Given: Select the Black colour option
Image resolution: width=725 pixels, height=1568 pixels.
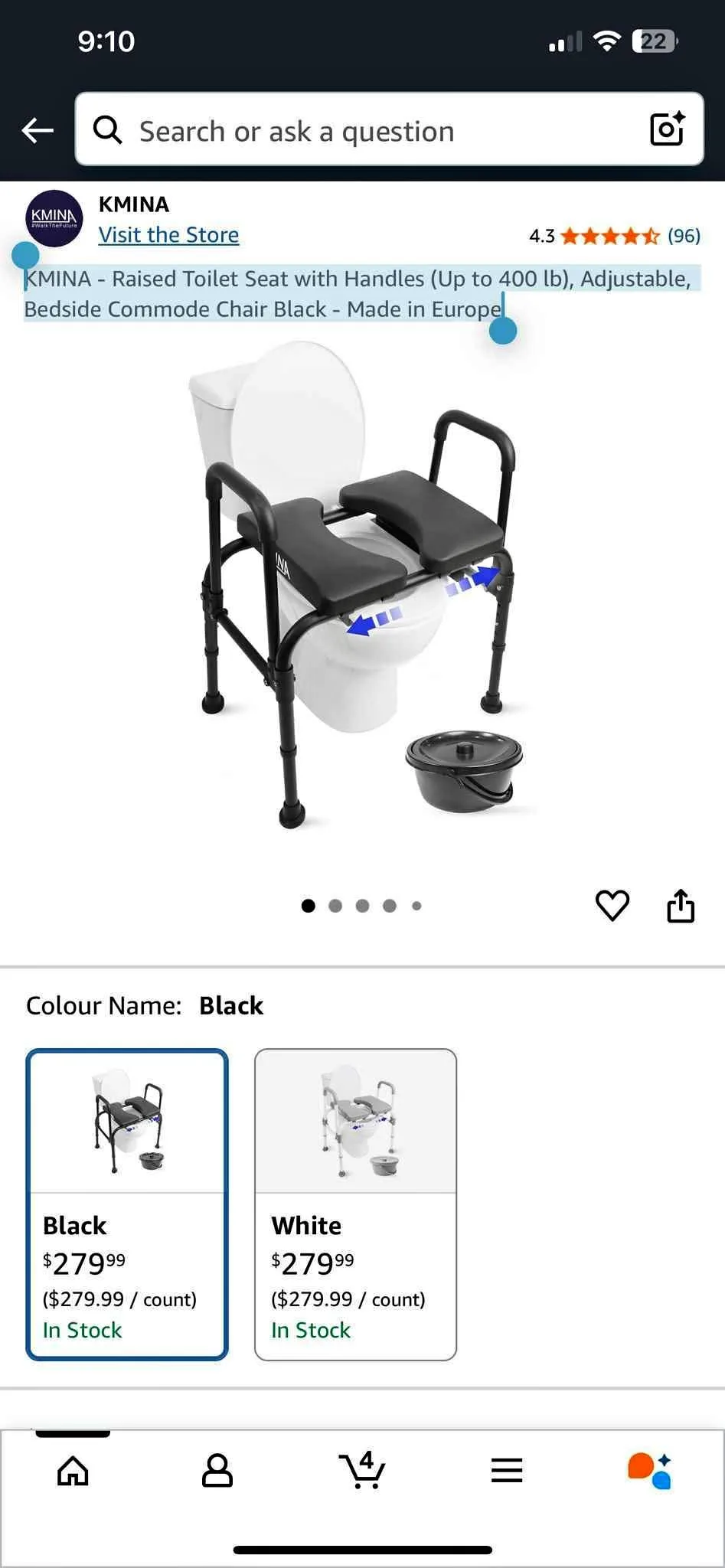Looking at the screenshot, I should pos(127,1204).
